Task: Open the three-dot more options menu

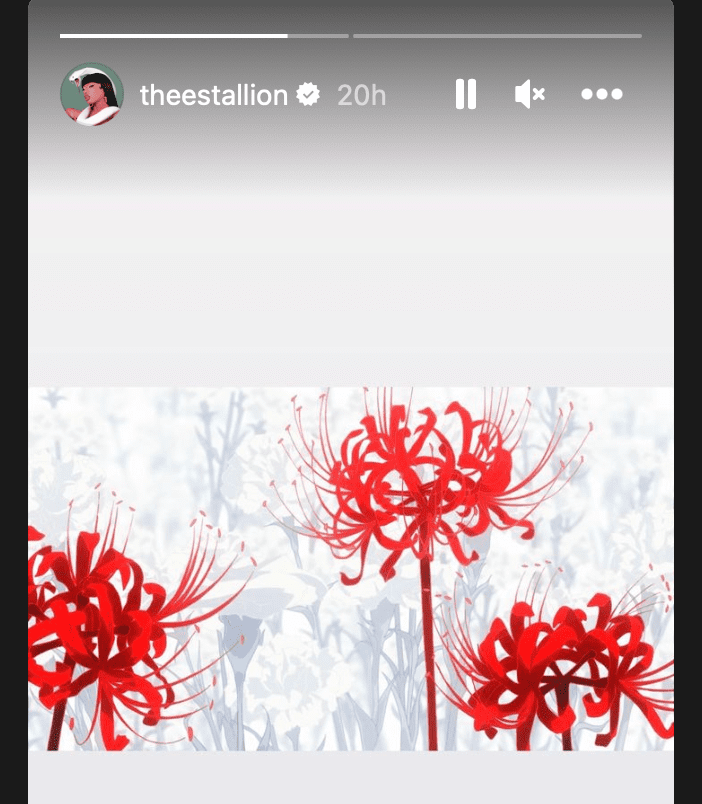Action: point(602,95)
